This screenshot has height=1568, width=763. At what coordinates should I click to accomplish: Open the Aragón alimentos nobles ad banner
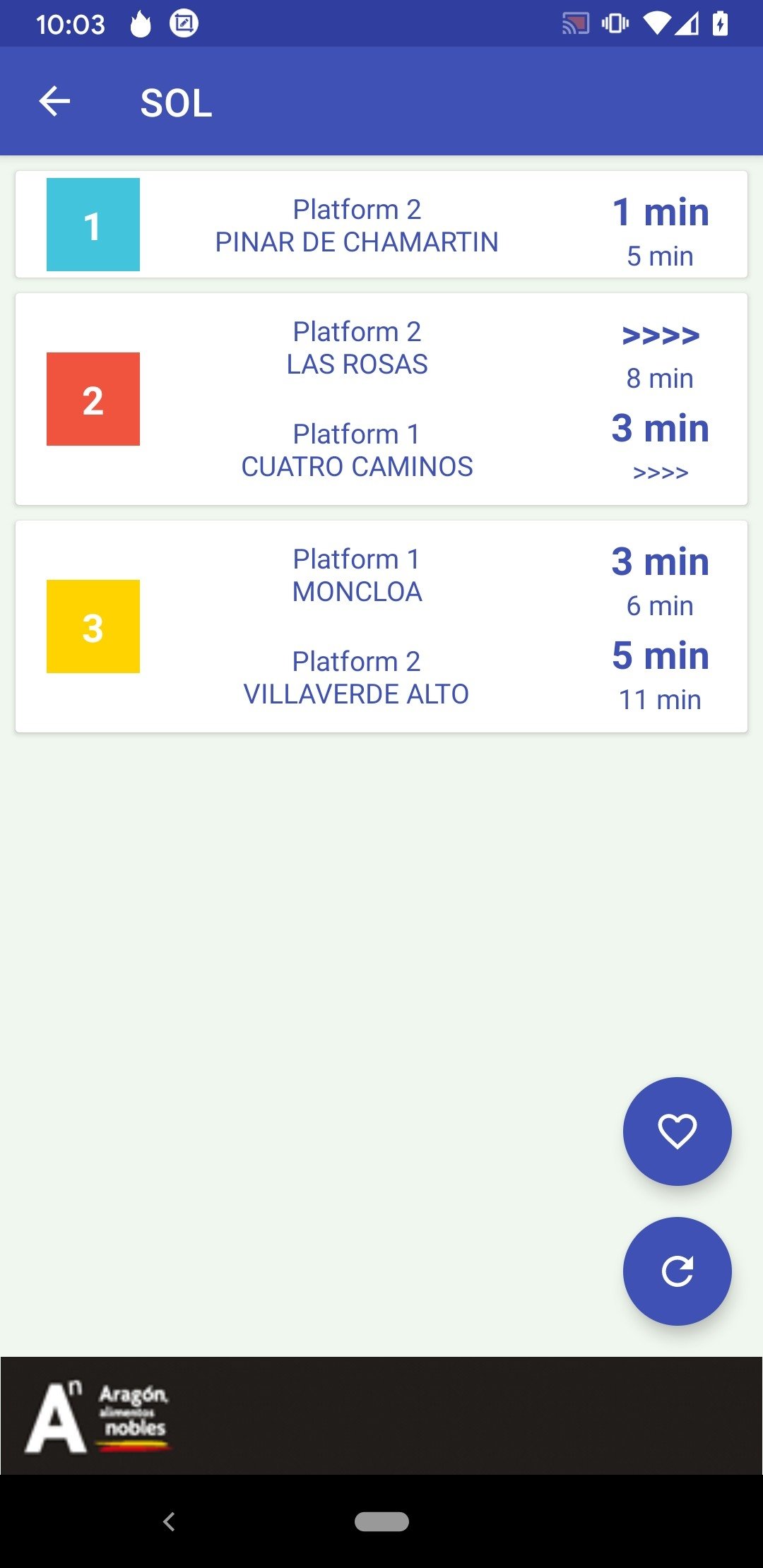[381, 1415]
